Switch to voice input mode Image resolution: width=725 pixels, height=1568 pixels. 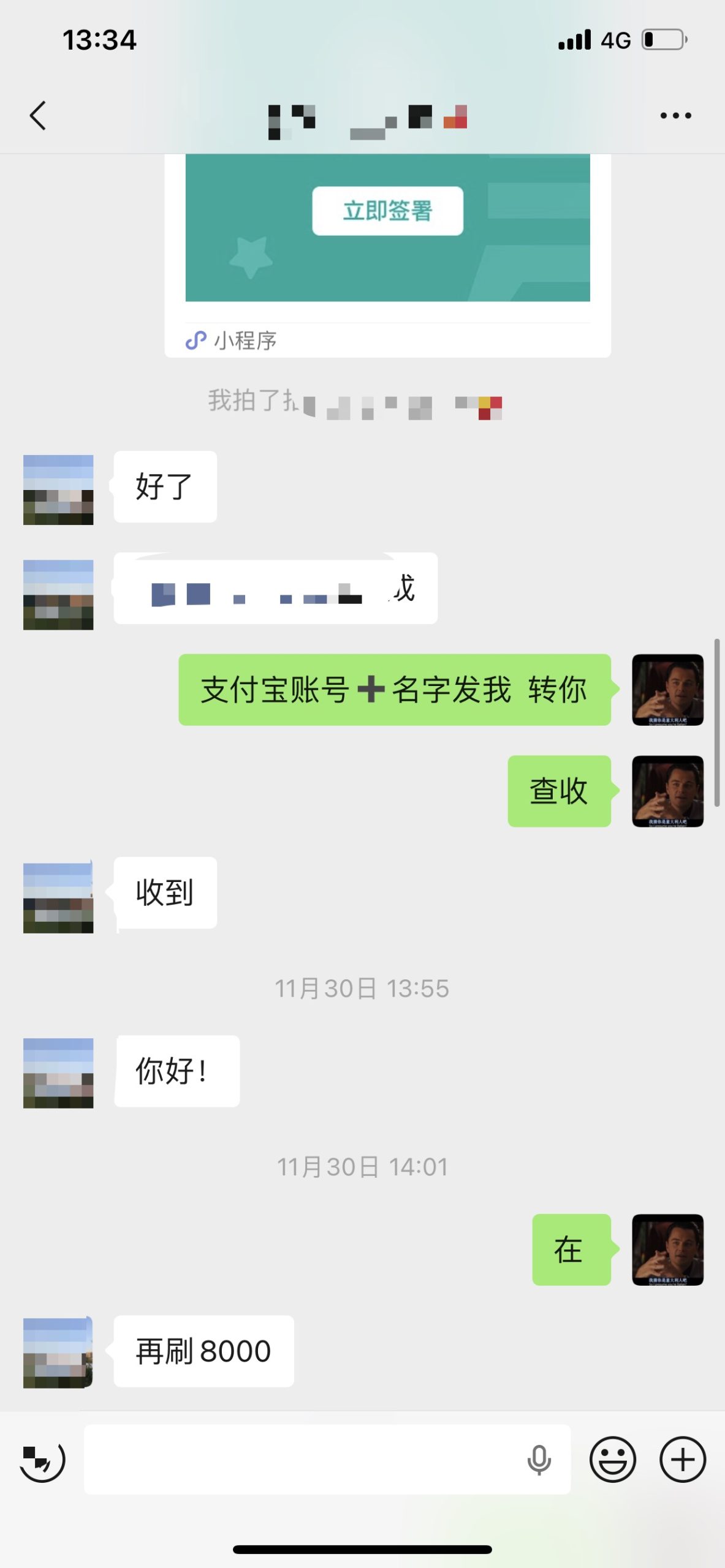(42, 1460)
